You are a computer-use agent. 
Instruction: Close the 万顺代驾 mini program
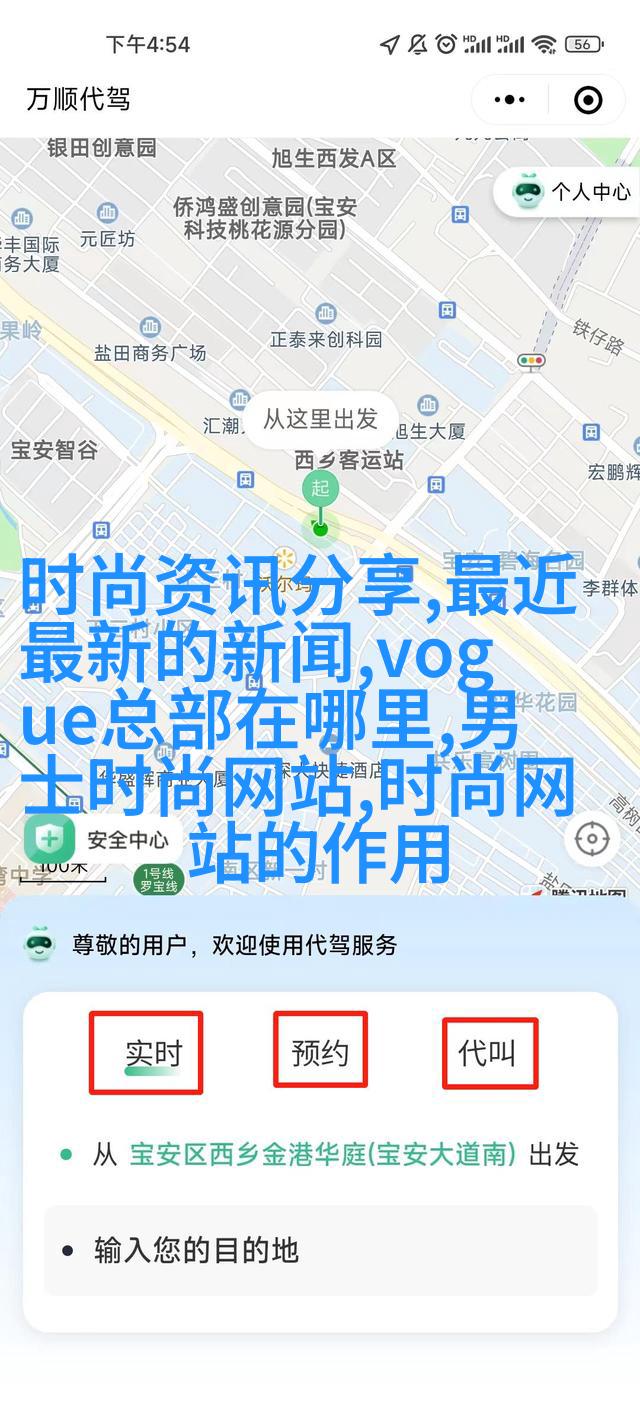click(x=588, y=99)
